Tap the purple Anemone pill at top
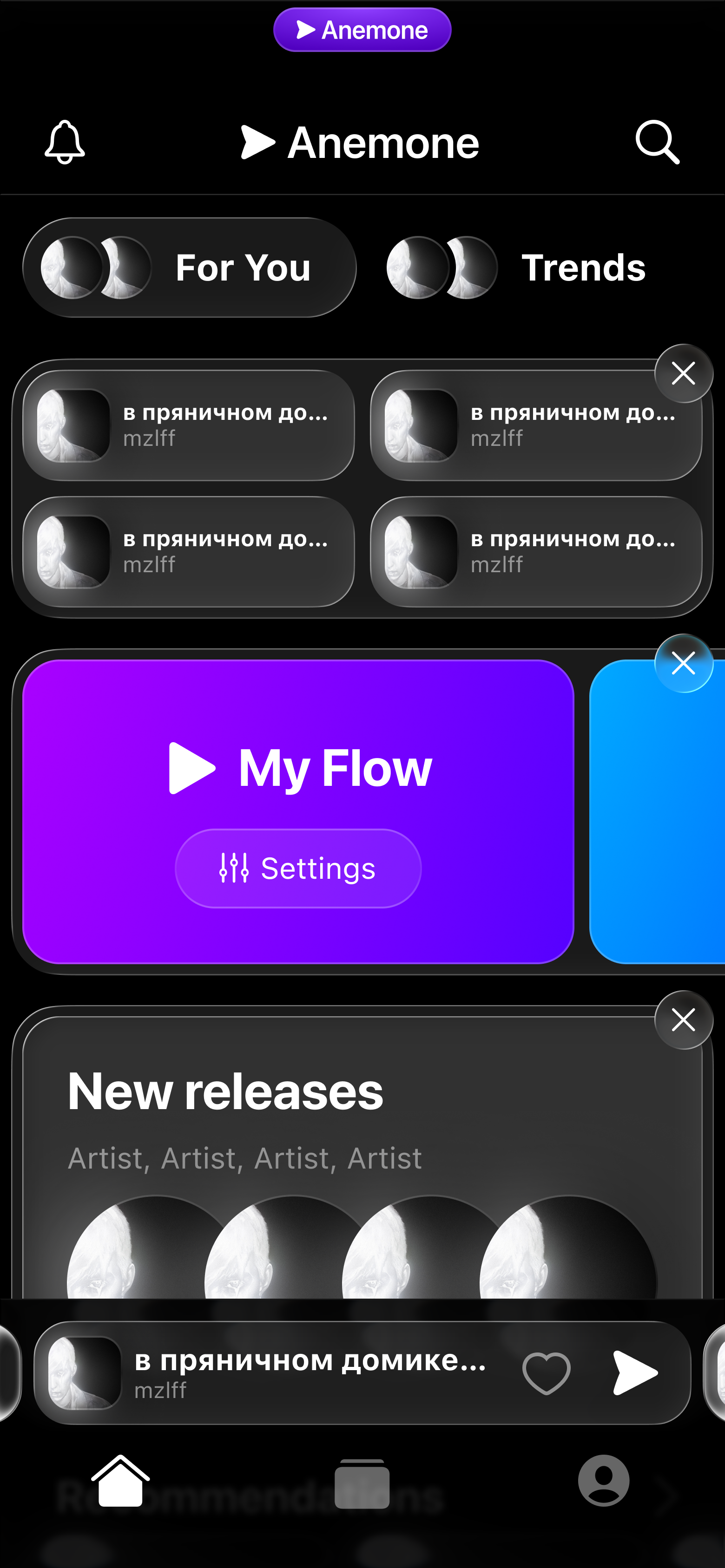This screenshot has height=1568, width=725. point(362,30)
